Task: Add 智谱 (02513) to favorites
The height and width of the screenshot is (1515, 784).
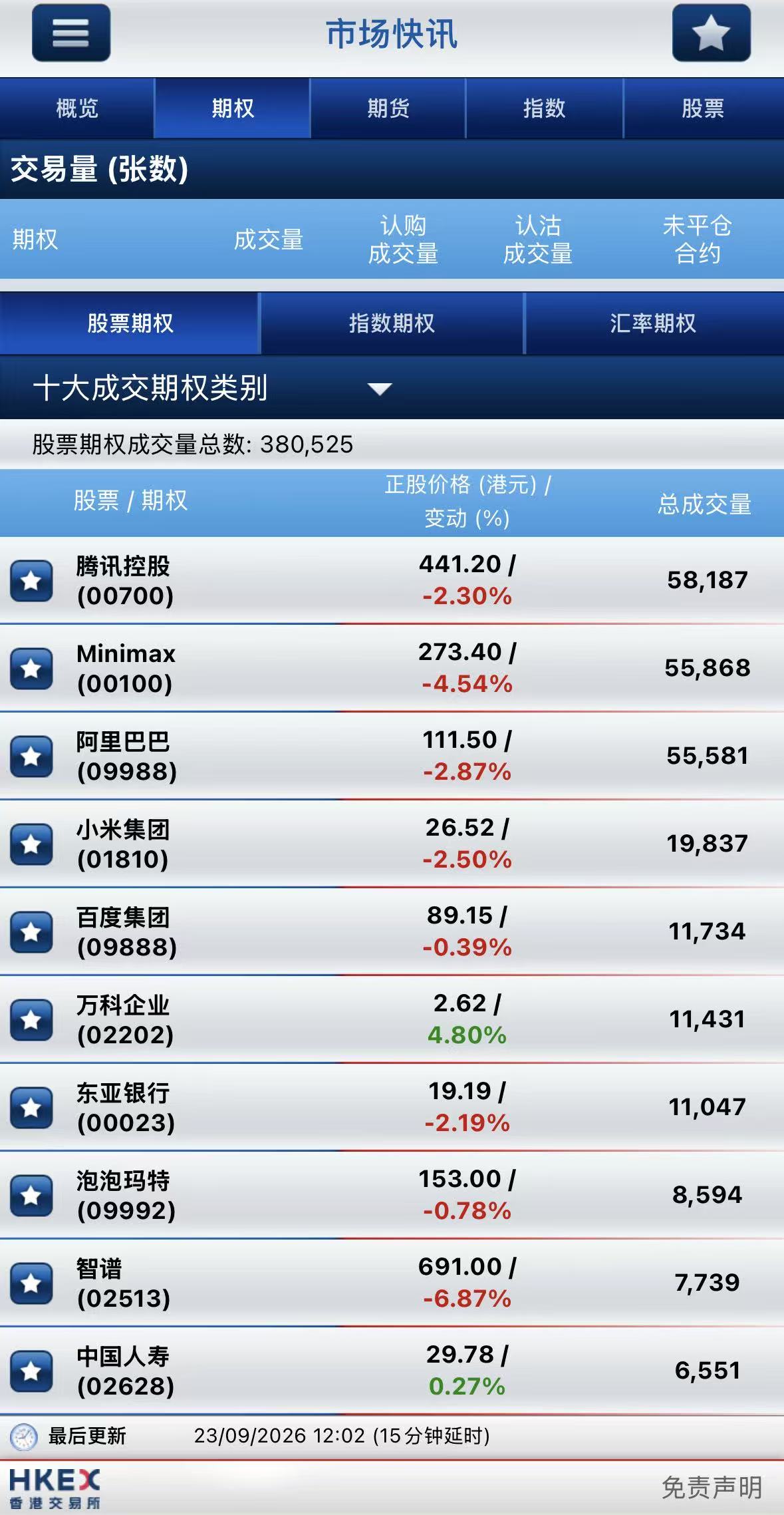Action: click(31, 1283)
